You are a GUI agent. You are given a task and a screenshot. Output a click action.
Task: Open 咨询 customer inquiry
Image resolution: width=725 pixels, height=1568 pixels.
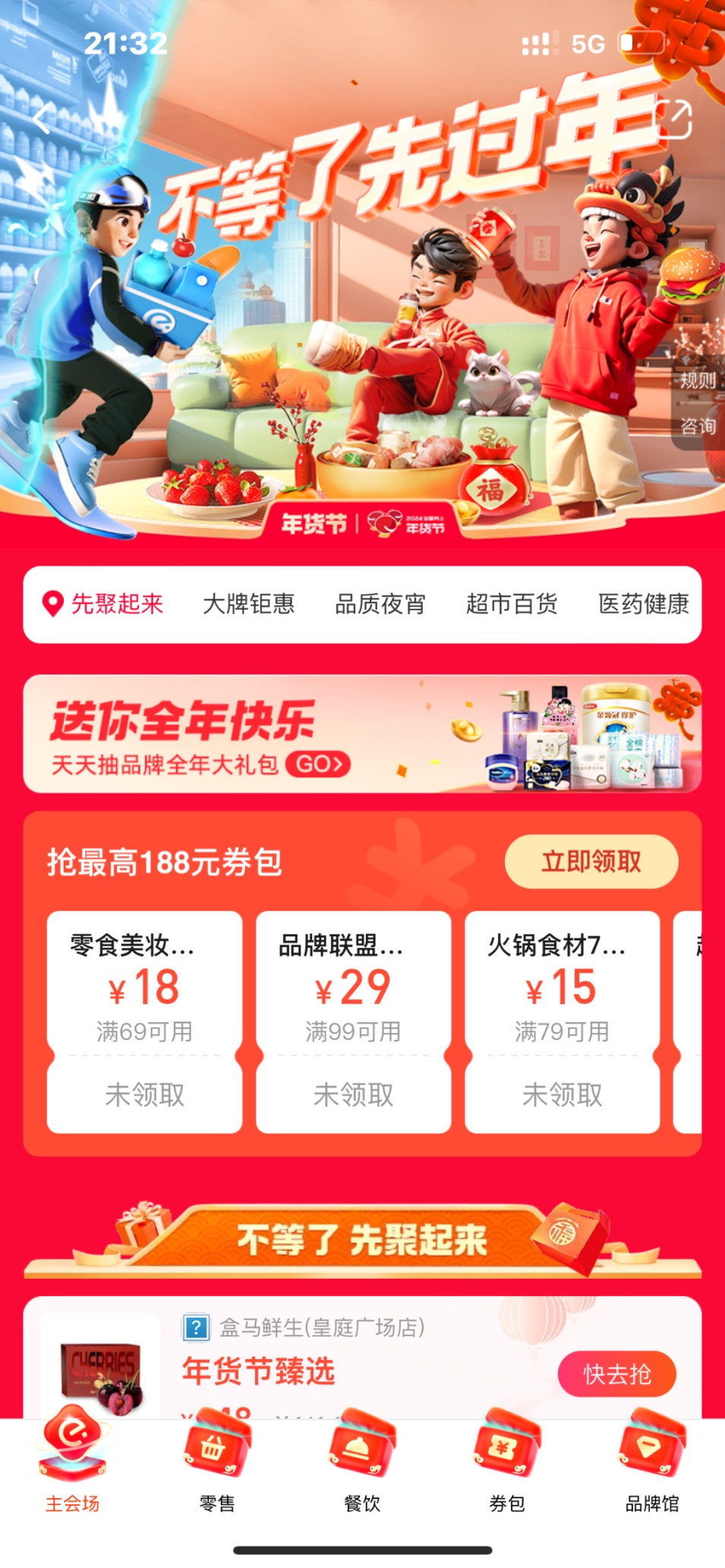click(697, 426)
